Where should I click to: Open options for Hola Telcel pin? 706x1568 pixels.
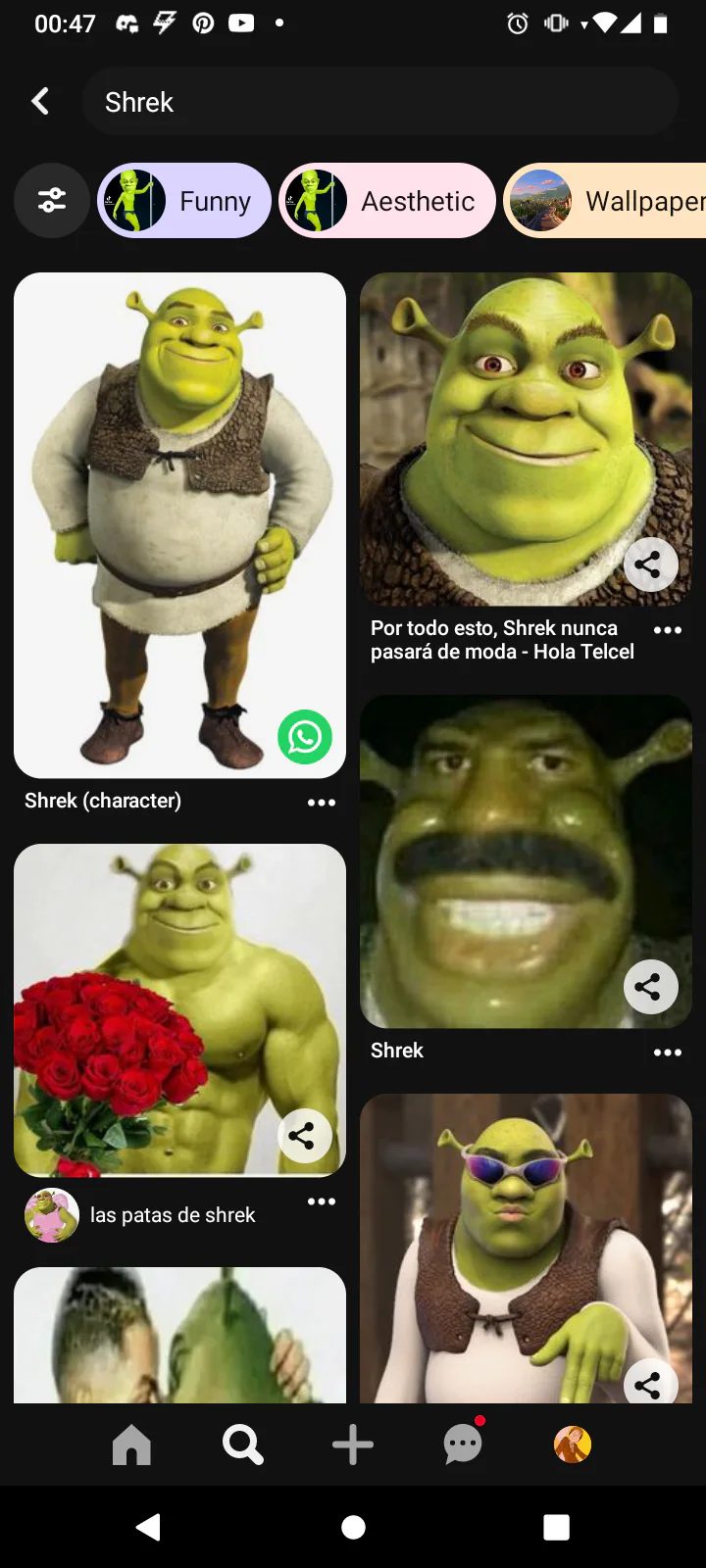(667, 630)
